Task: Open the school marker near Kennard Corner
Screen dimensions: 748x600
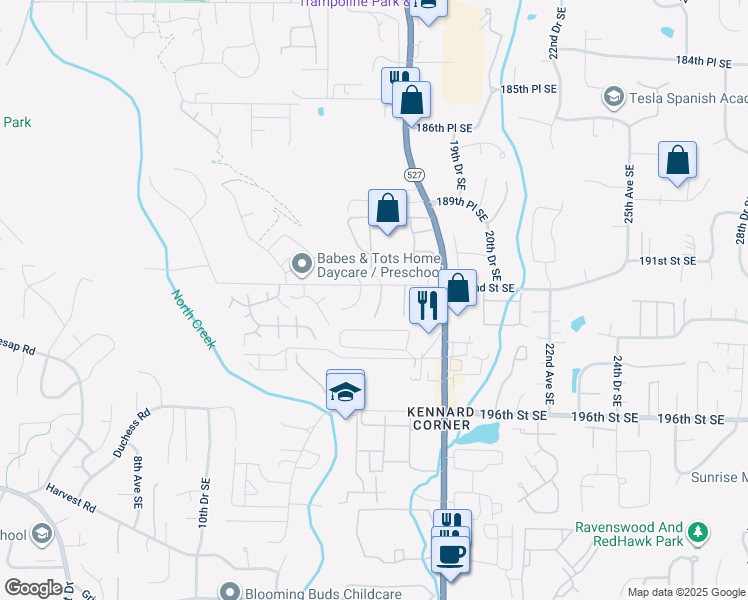Action: point(345,393)
